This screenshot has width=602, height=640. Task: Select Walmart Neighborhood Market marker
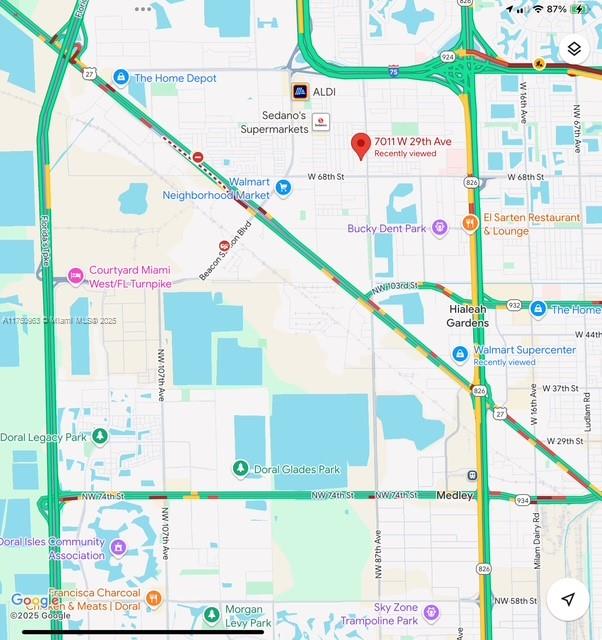click(283, 186)
